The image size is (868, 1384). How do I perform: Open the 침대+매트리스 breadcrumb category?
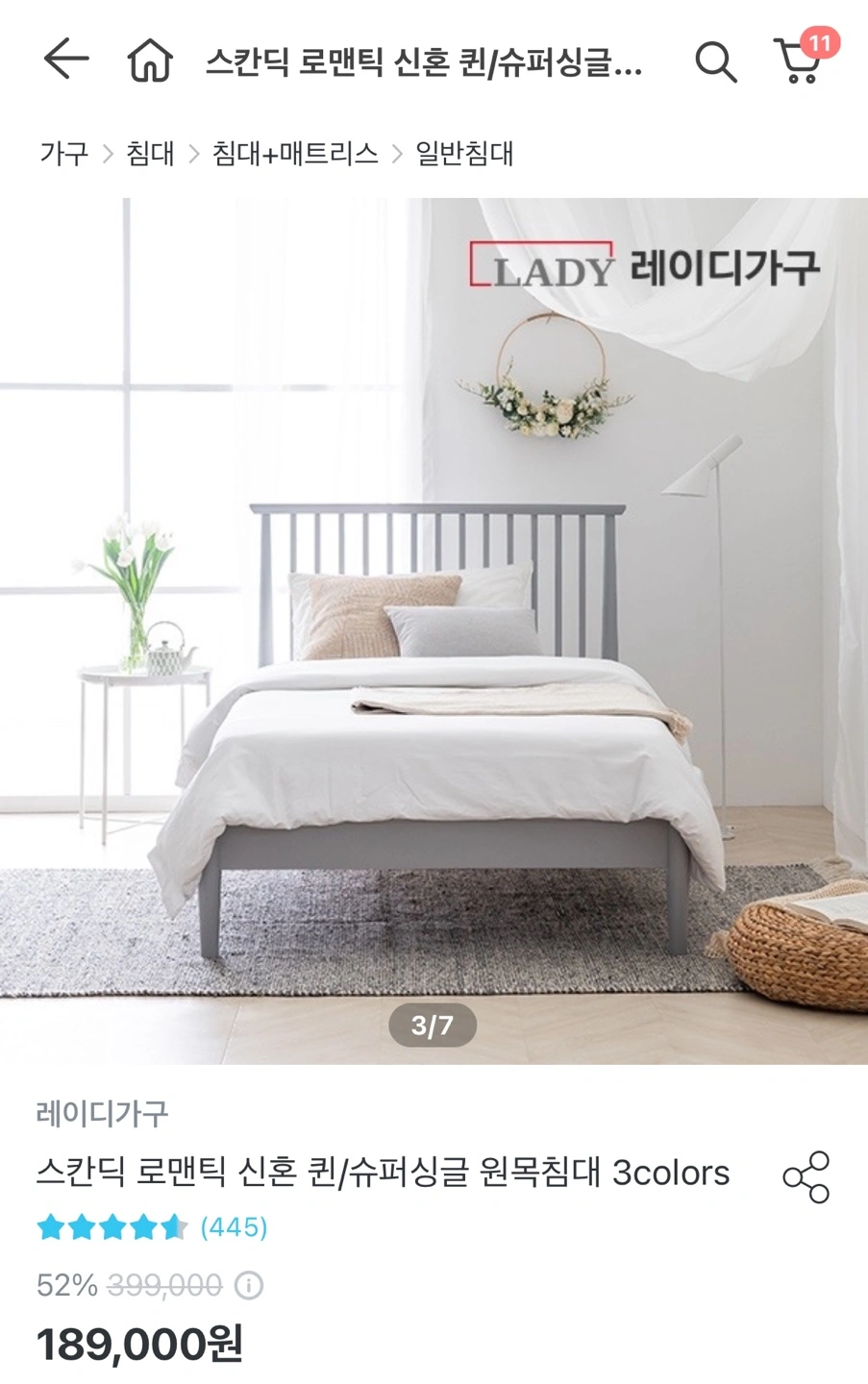pos(295,154)
